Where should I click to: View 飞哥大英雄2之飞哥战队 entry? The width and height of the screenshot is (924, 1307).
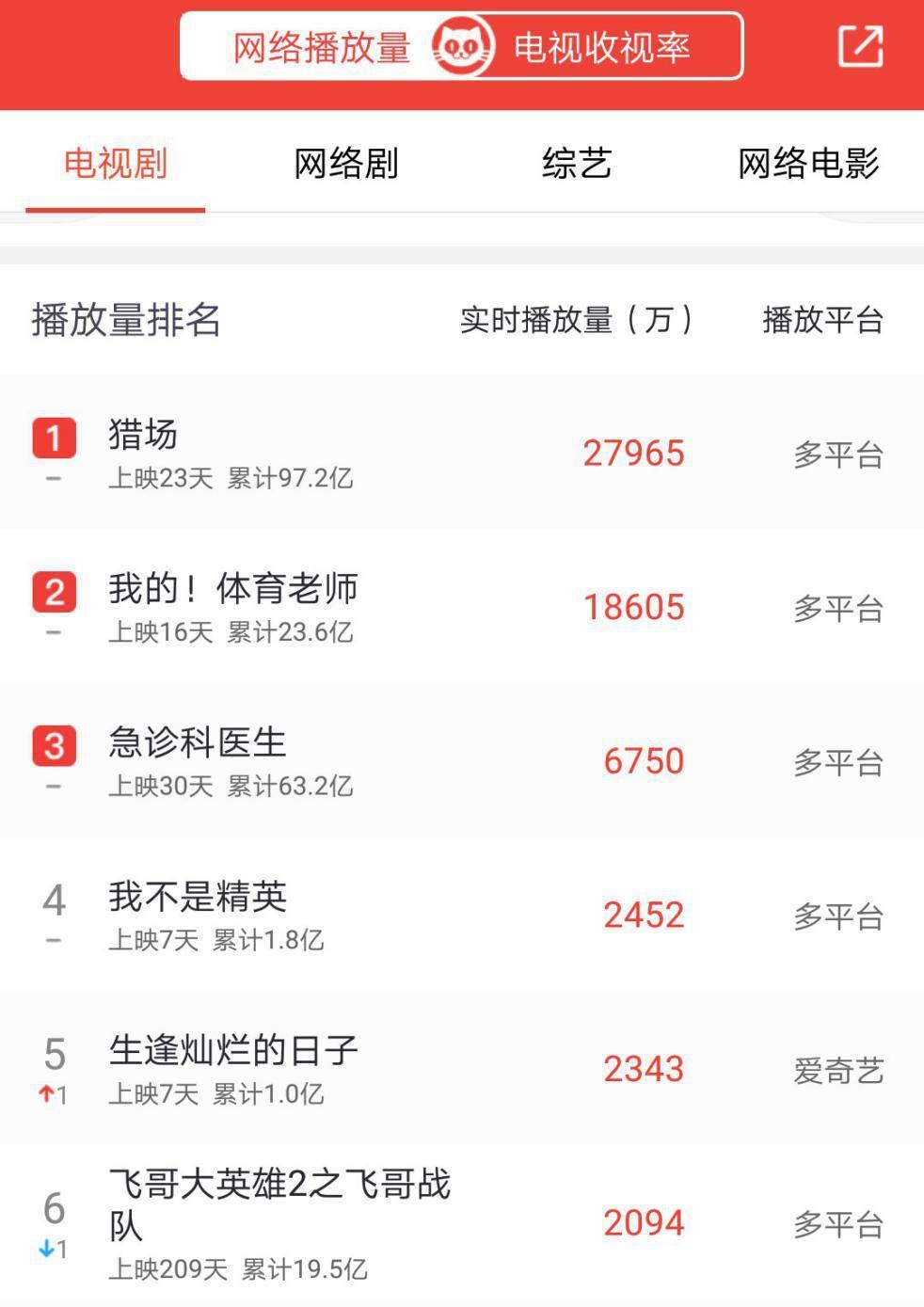coord(461,1222)
